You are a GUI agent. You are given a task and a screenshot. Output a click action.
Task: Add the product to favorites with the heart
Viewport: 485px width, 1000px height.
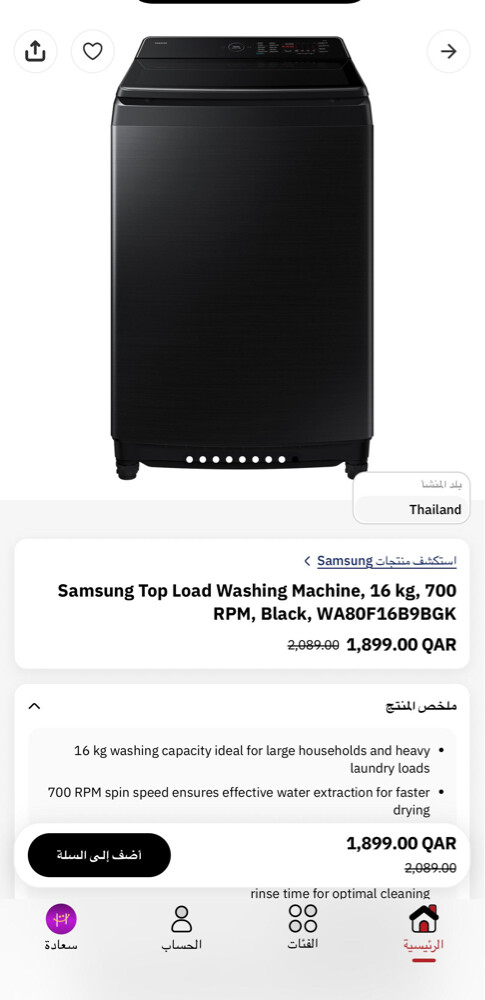(93, 51)
